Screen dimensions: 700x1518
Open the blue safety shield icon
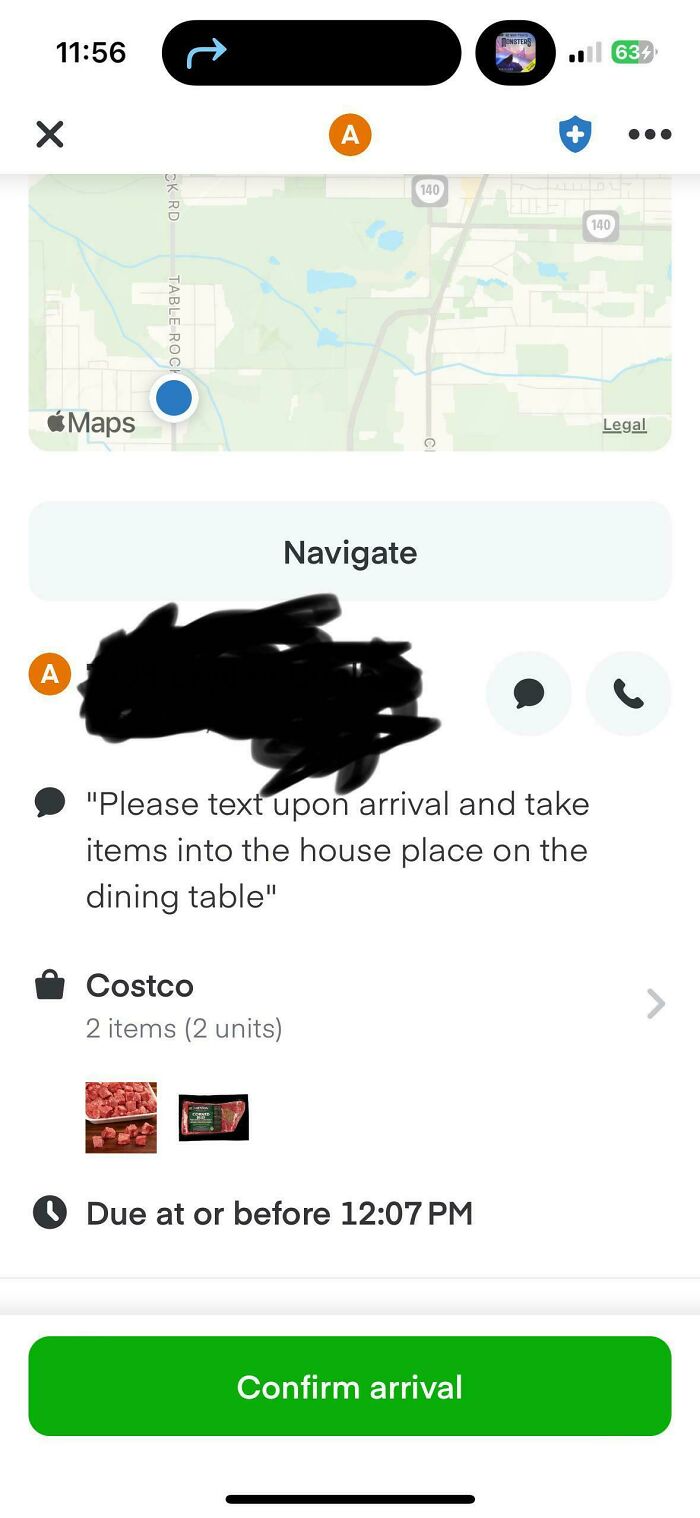tap(575, 134)
